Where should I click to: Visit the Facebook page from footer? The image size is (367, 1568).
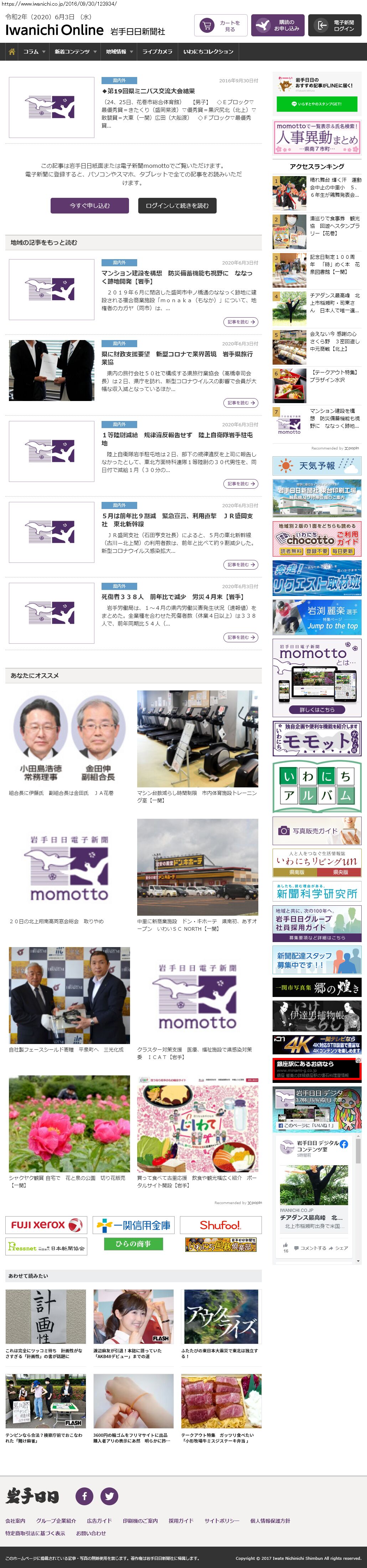tap(84, 1496)
